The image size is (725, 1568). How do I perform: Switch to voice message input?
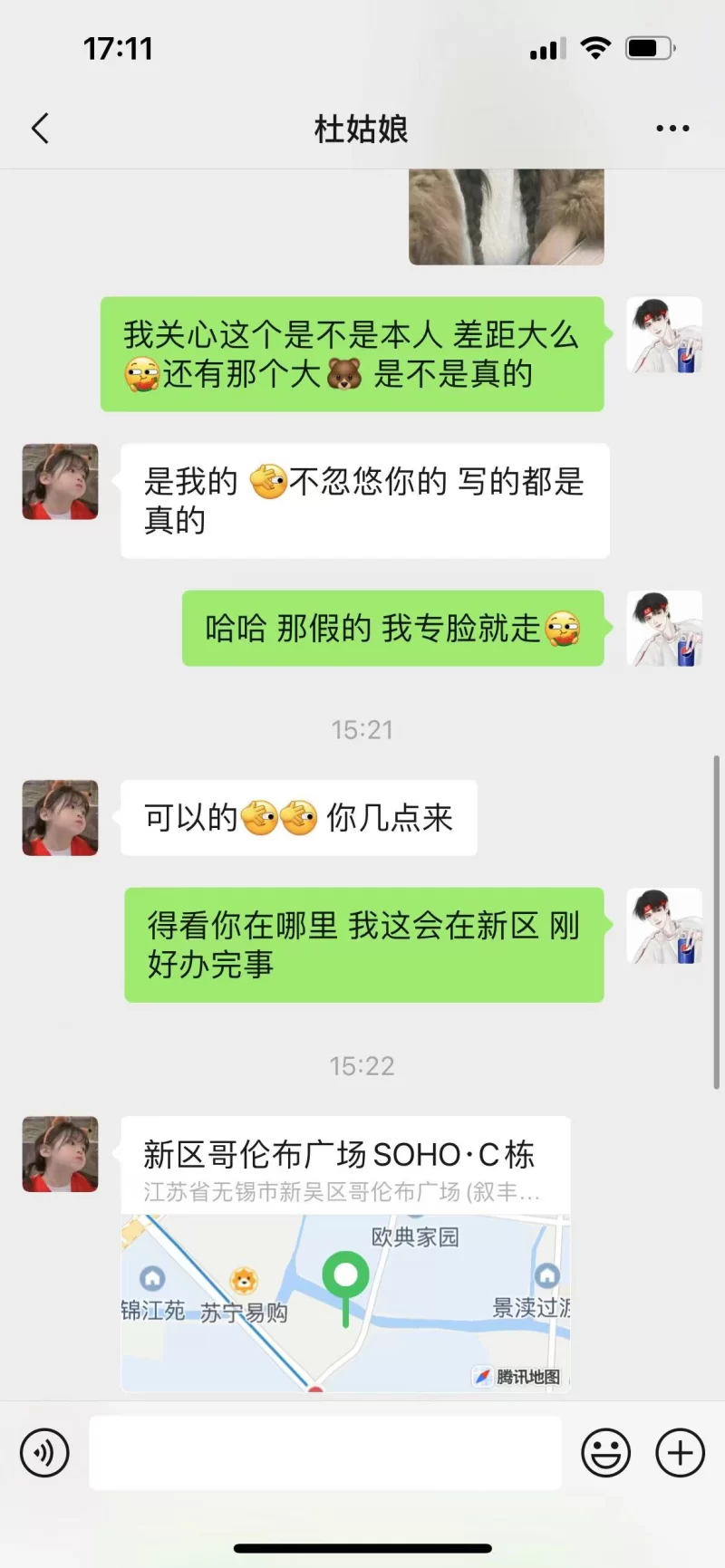coord(44,1453)
